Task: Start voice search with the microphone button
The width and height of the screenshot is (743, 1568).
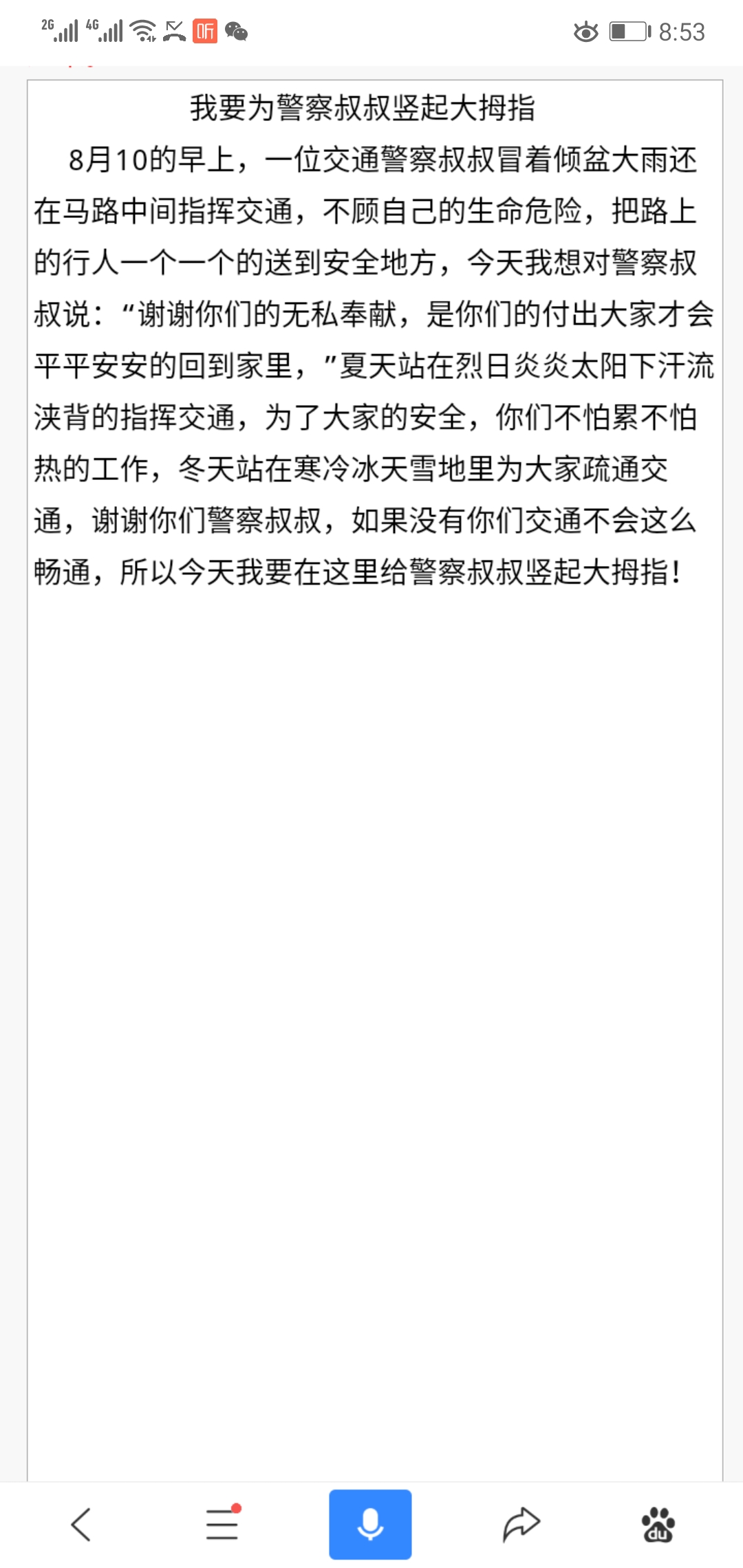Action: (370, 1524)
